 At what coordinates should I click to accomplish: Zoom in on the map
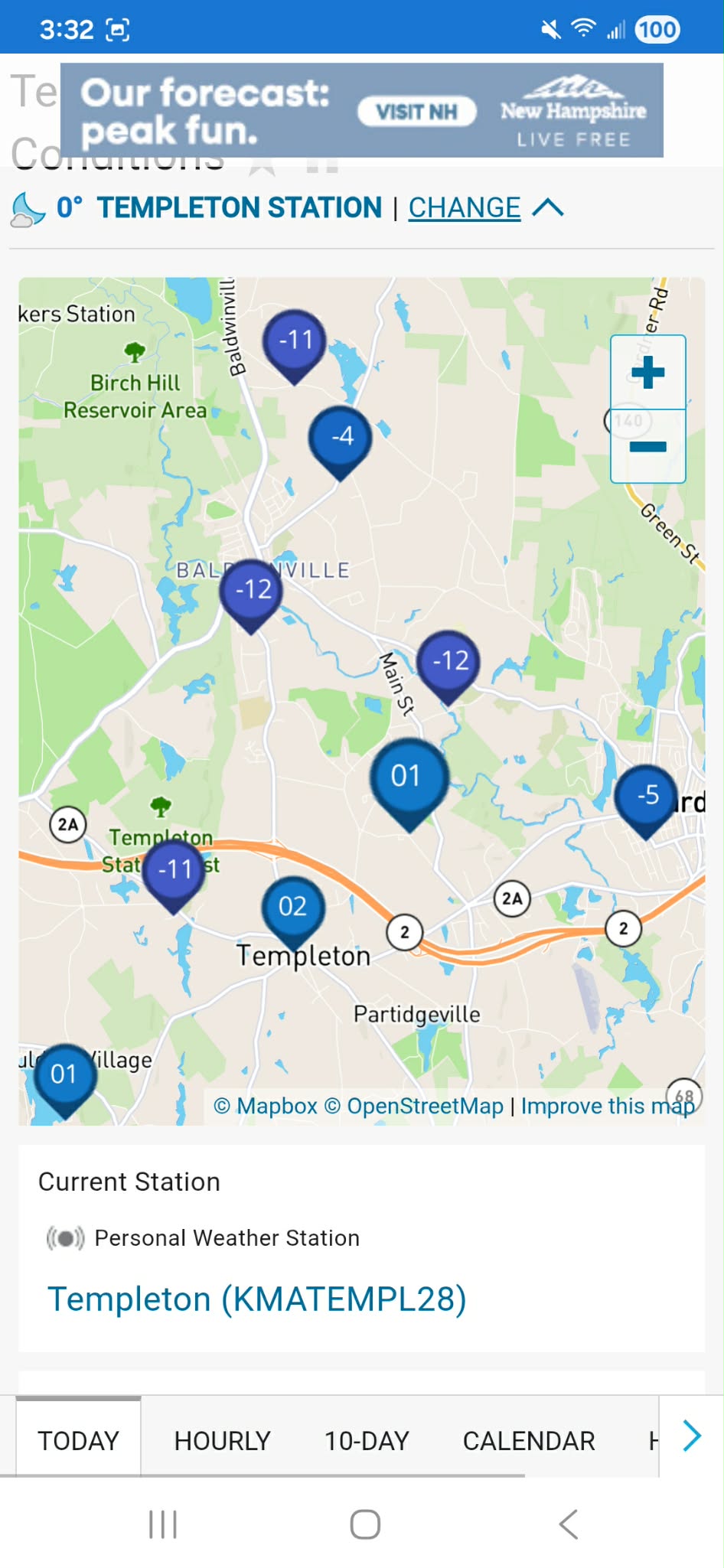[x=647, y=373]
